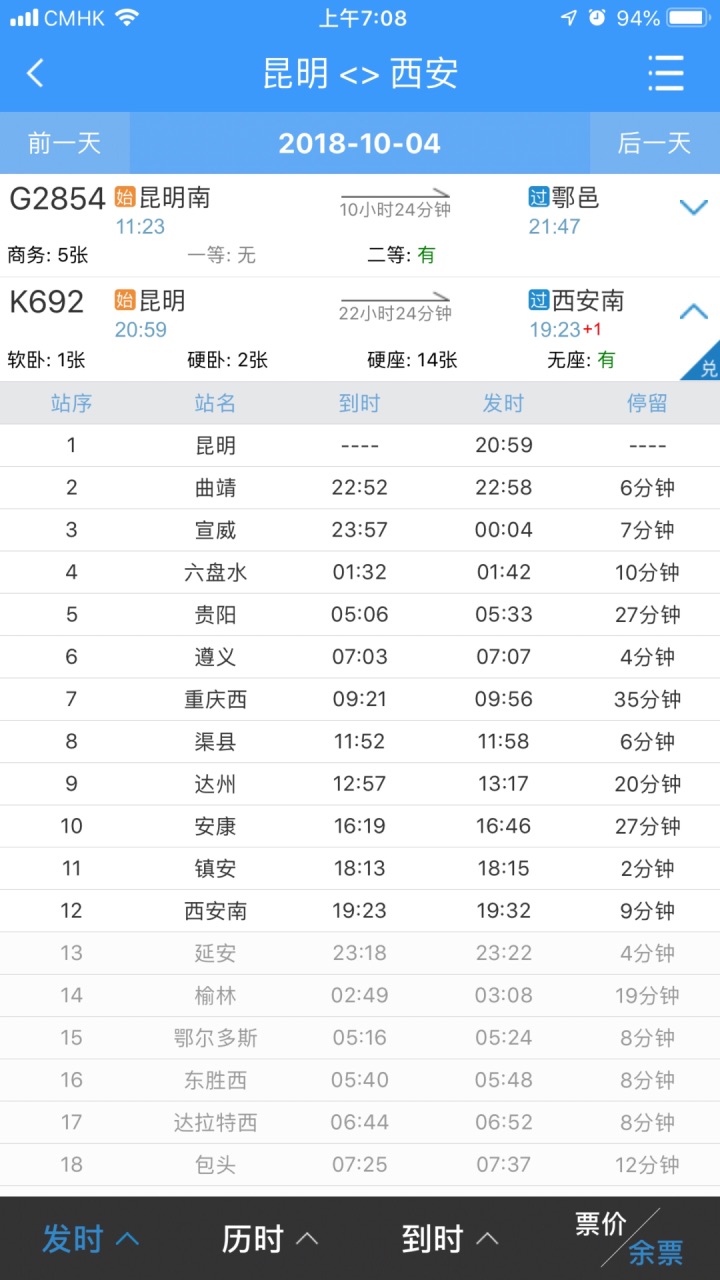The width and height of the screenshot is (720, 1280).
Task: Sort by arrival time (到时)
Action: click(450, 1239)
